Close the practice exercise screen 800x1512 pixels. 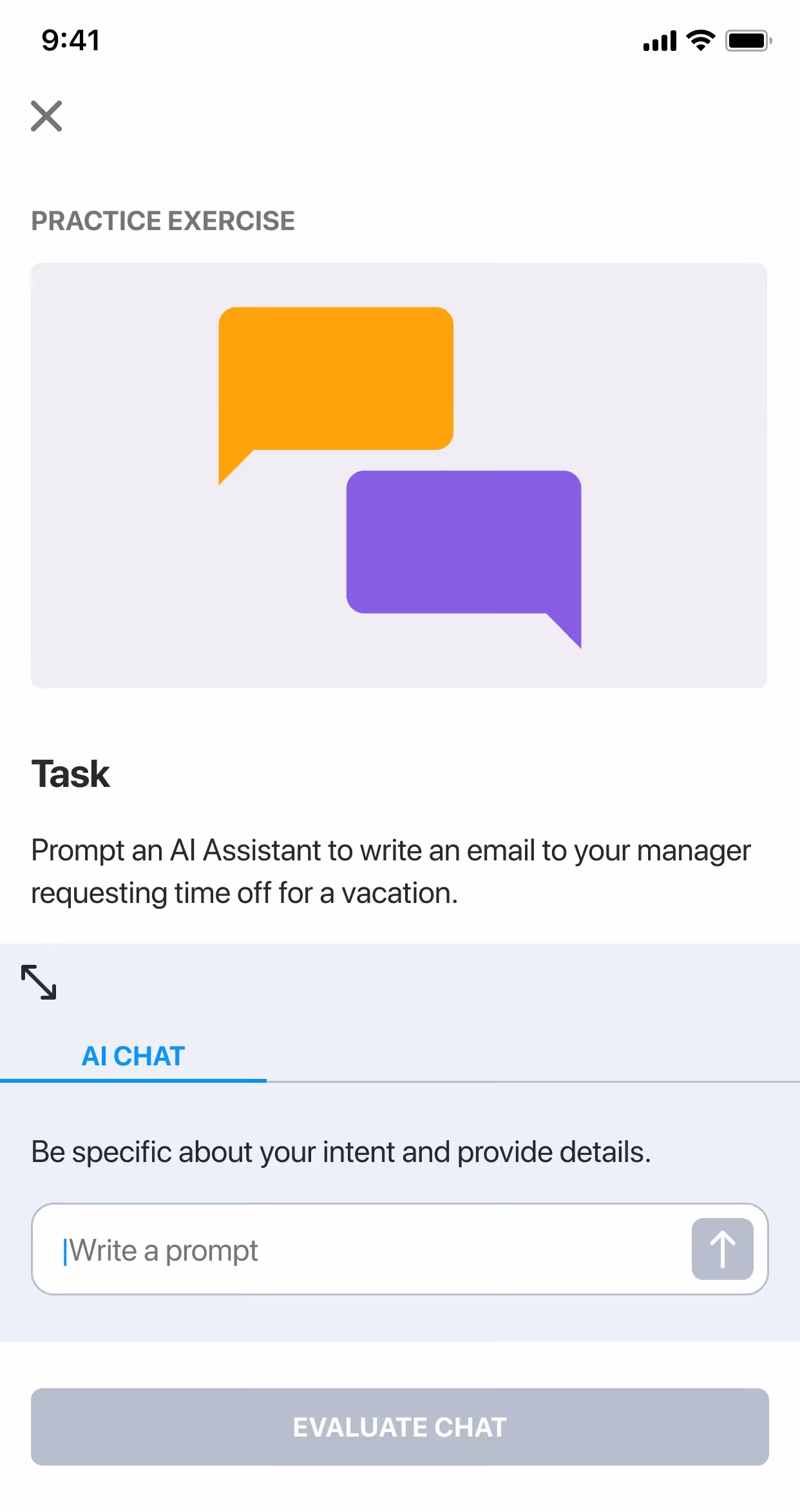46,116
